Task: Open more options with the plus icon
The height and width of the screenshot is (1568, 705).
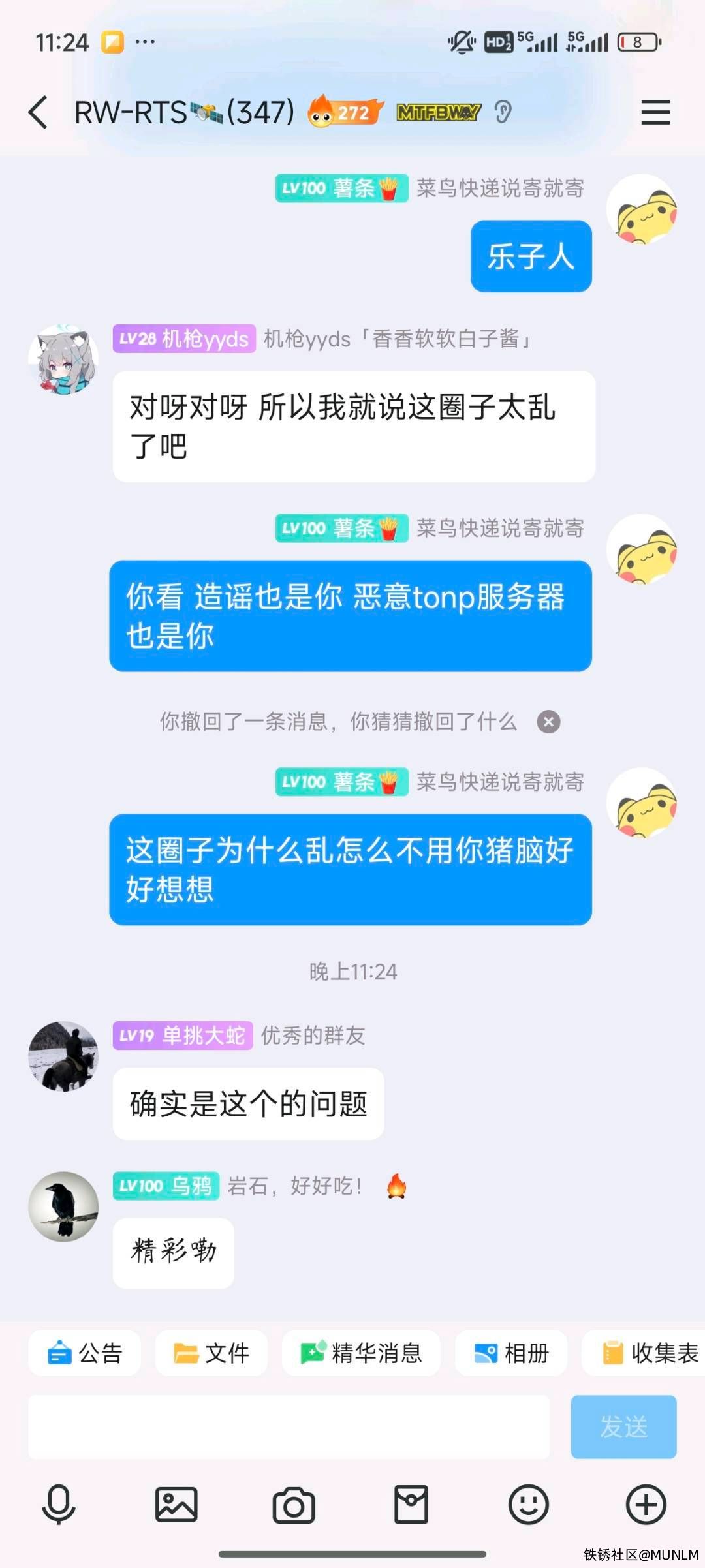Action: pyautogui.click(x=646, y=1505)
